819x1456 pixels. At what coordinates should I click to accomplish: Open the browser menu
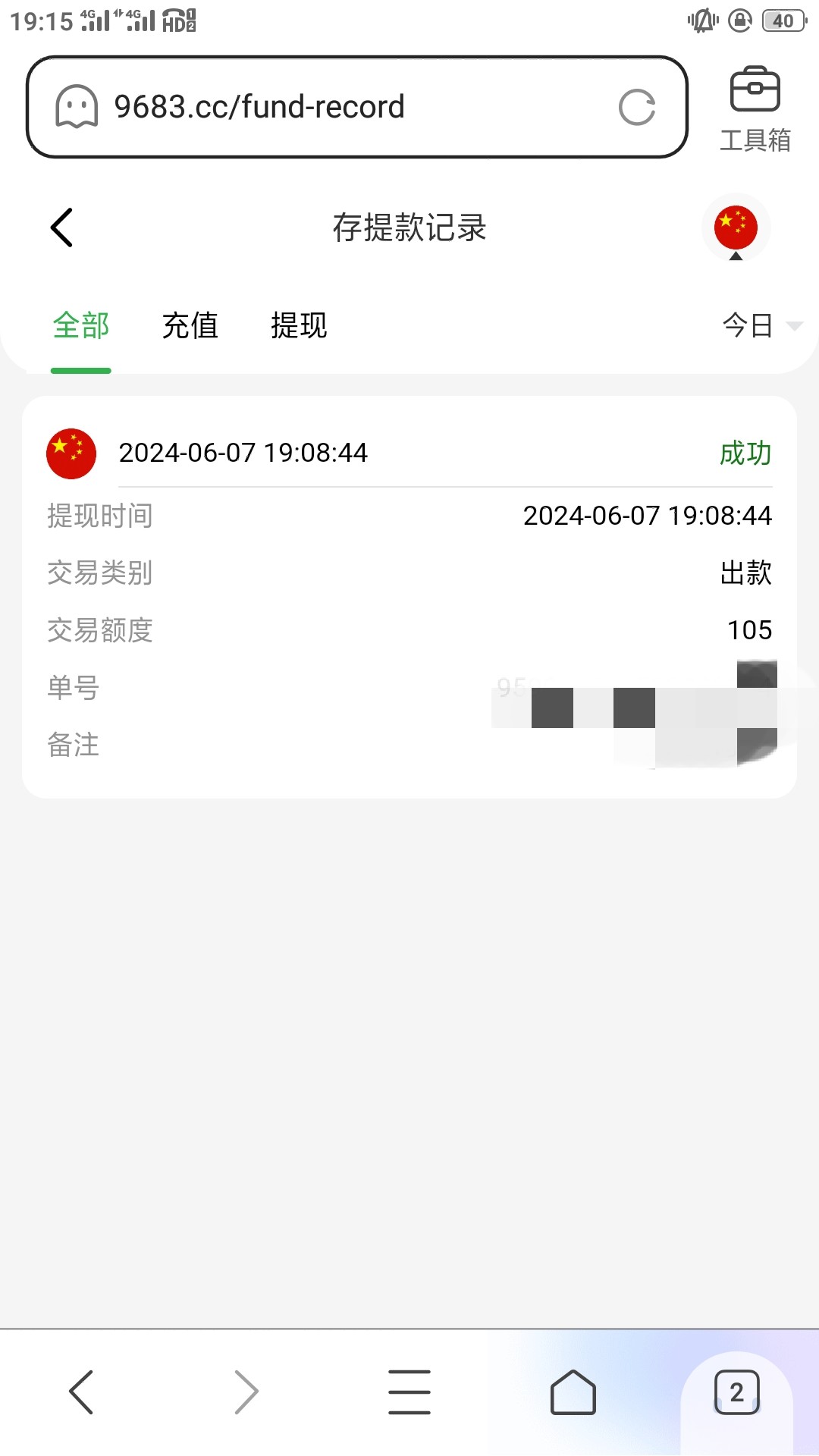pos(409,1392)
